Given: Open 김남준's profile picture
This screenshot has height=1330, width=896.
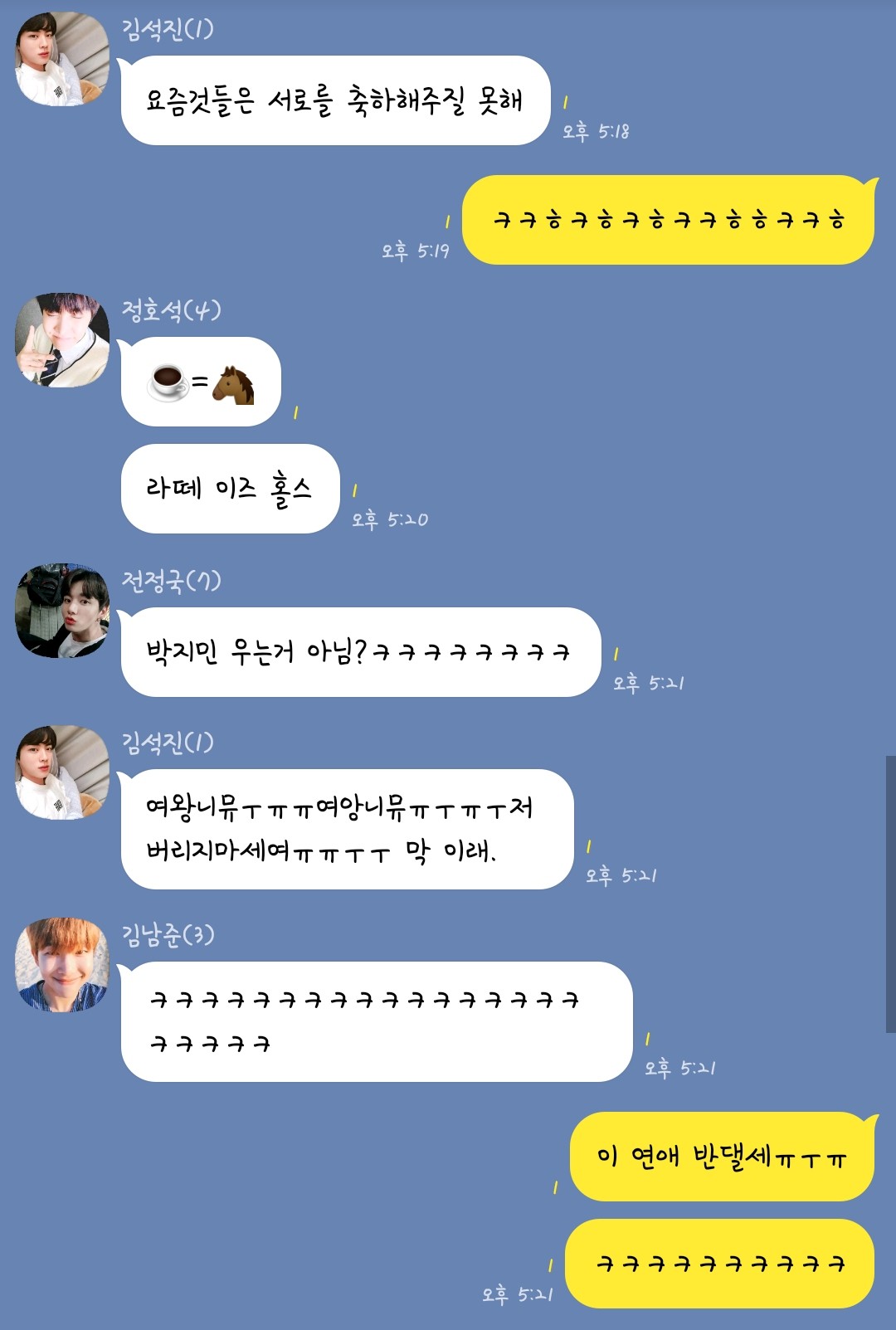Looking at the screenshot, I should pos(62,964).
